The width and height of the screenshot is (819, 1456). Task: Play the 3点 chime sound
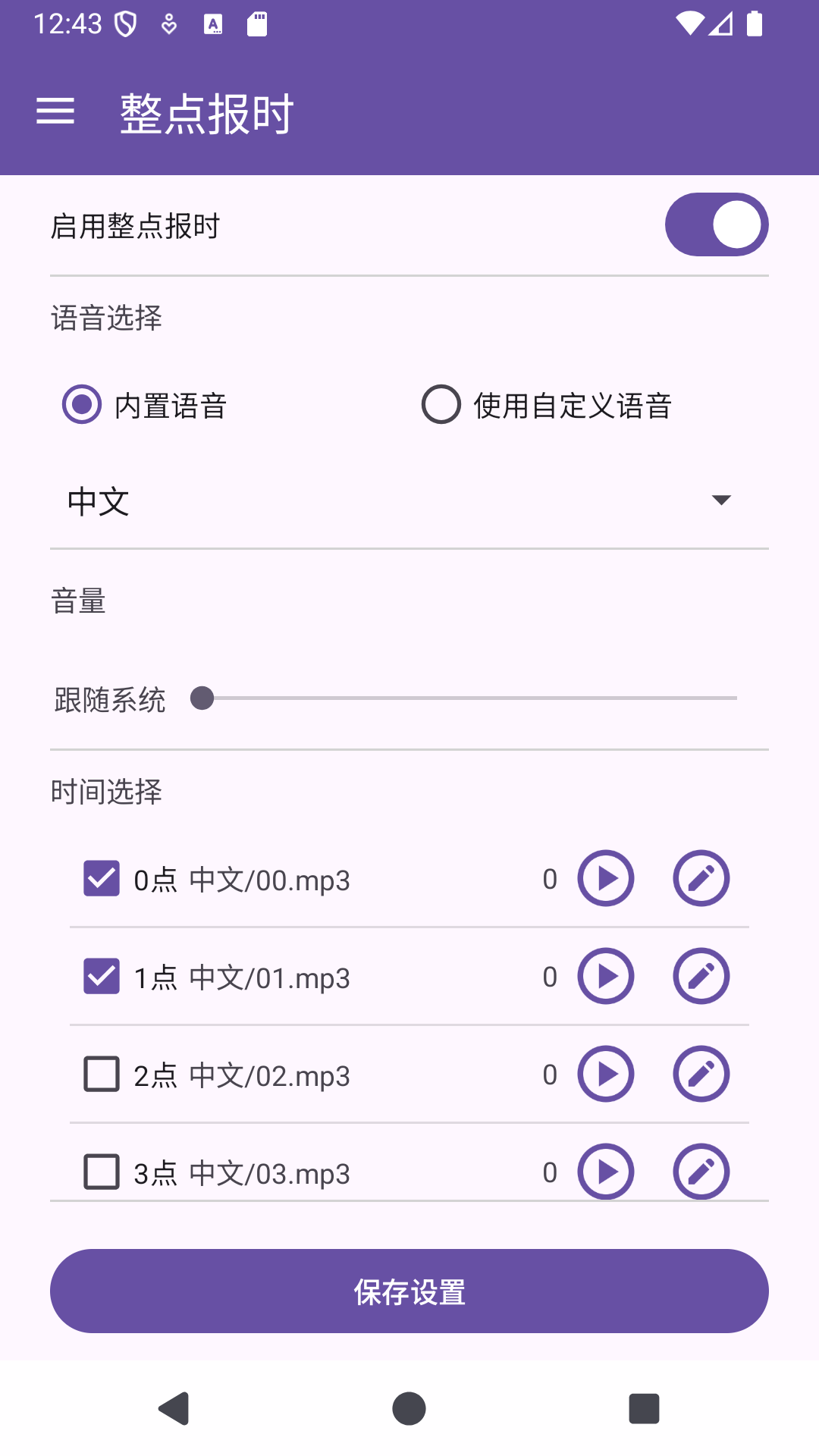(x=604, y=1172)
